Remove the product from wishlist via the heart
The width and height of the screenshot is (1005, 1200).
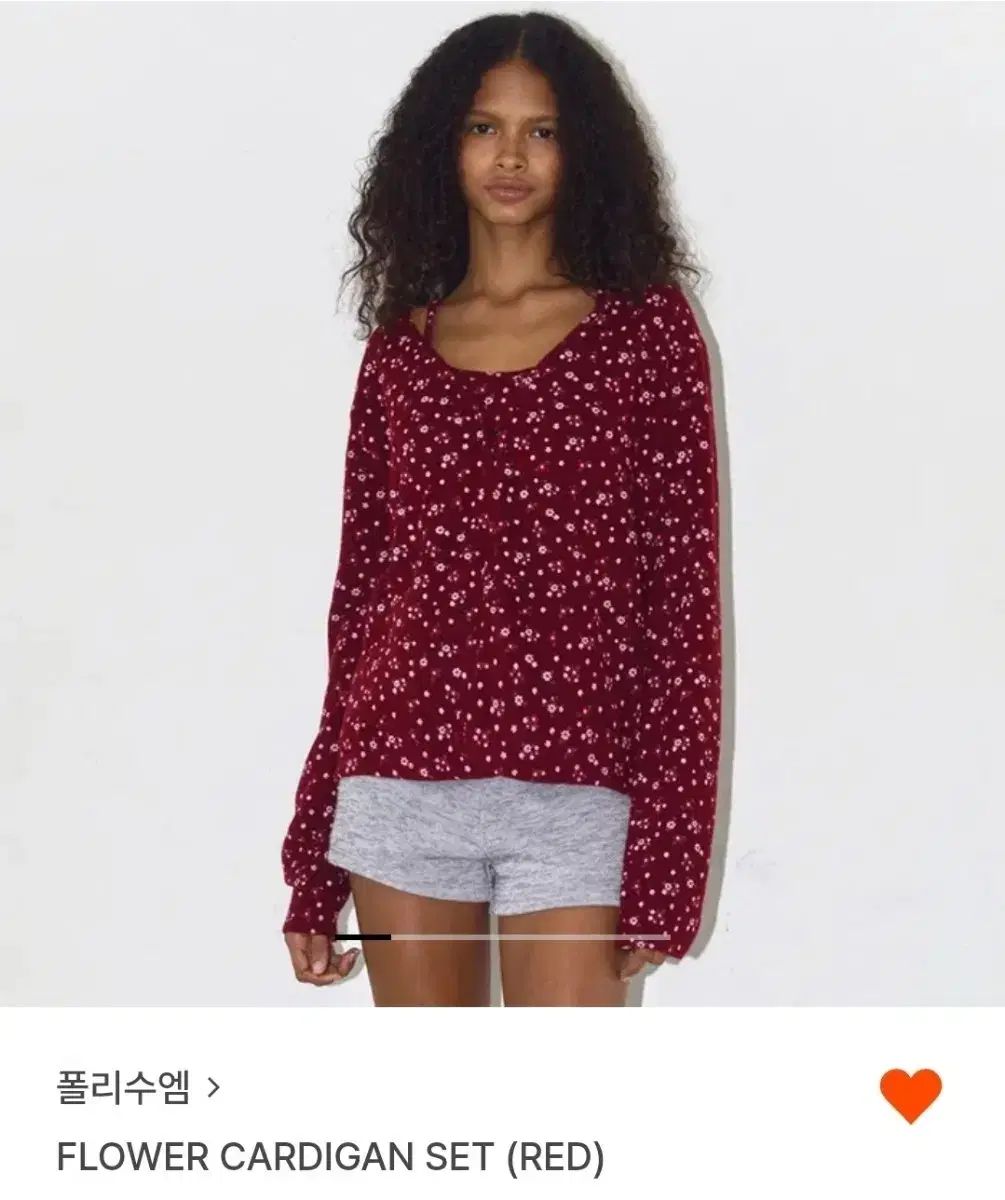[x=910, y=1096]
